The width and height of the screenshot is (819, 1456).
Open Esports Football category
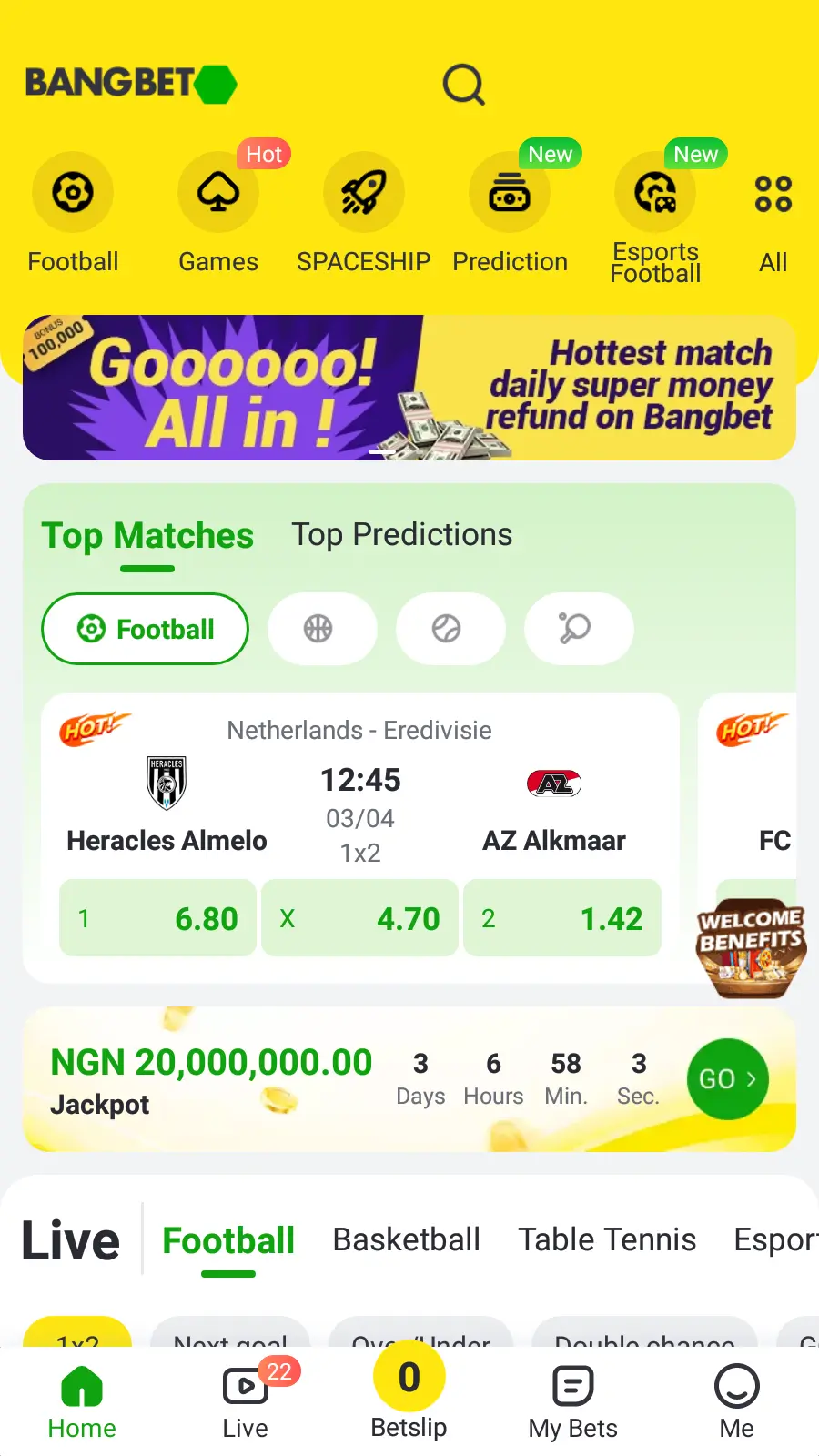pos(655,194)
